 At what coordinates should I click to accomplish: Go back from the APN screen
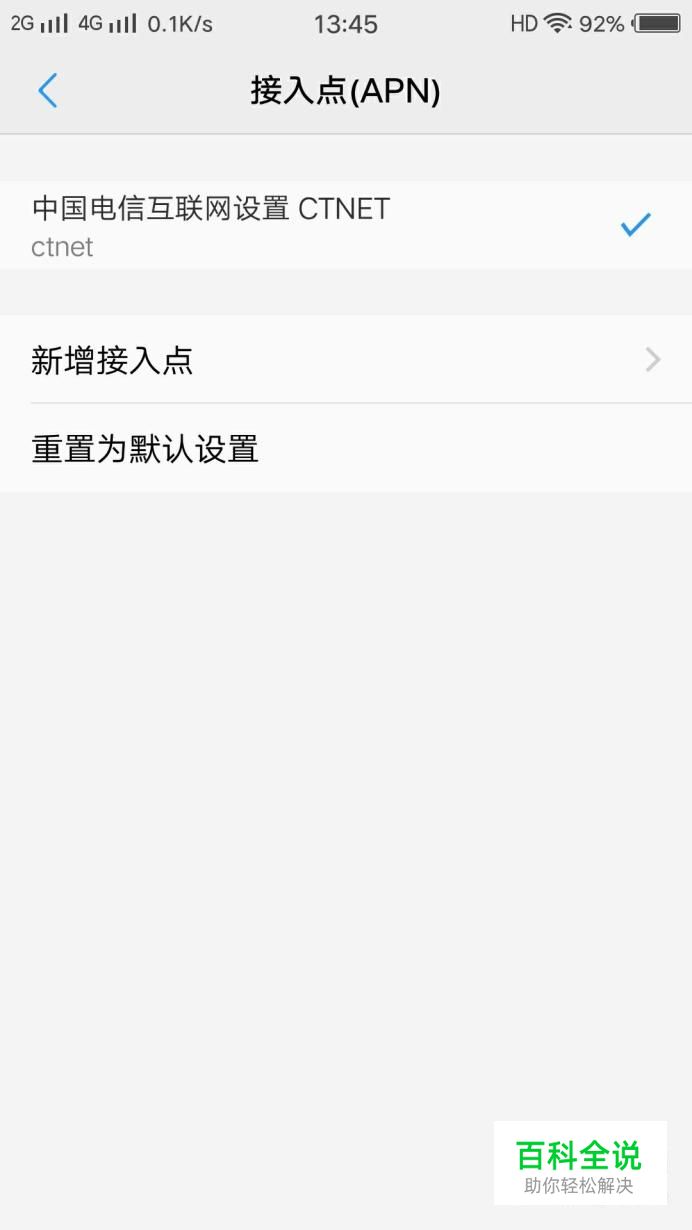point(48,91)
